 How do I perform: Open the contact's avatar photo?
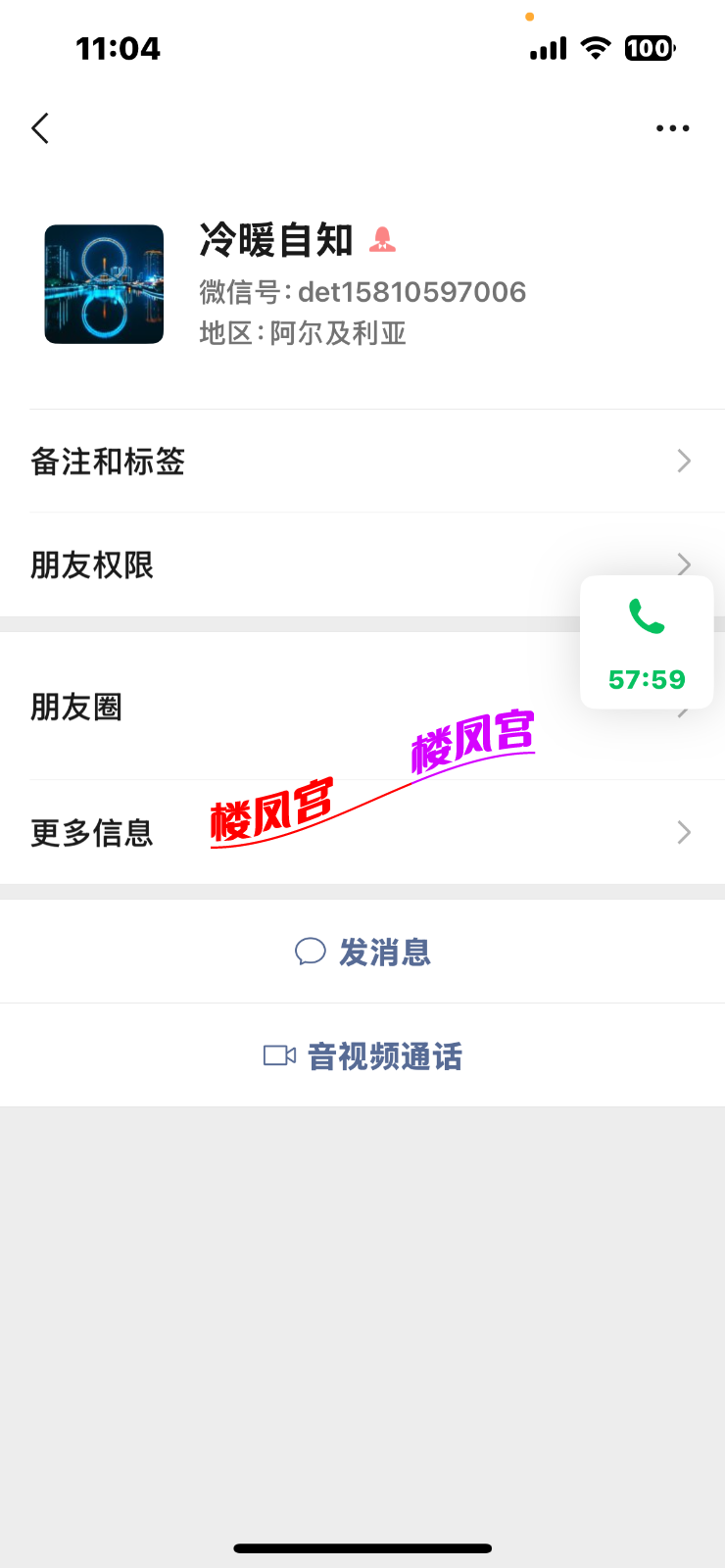point(104,283)
